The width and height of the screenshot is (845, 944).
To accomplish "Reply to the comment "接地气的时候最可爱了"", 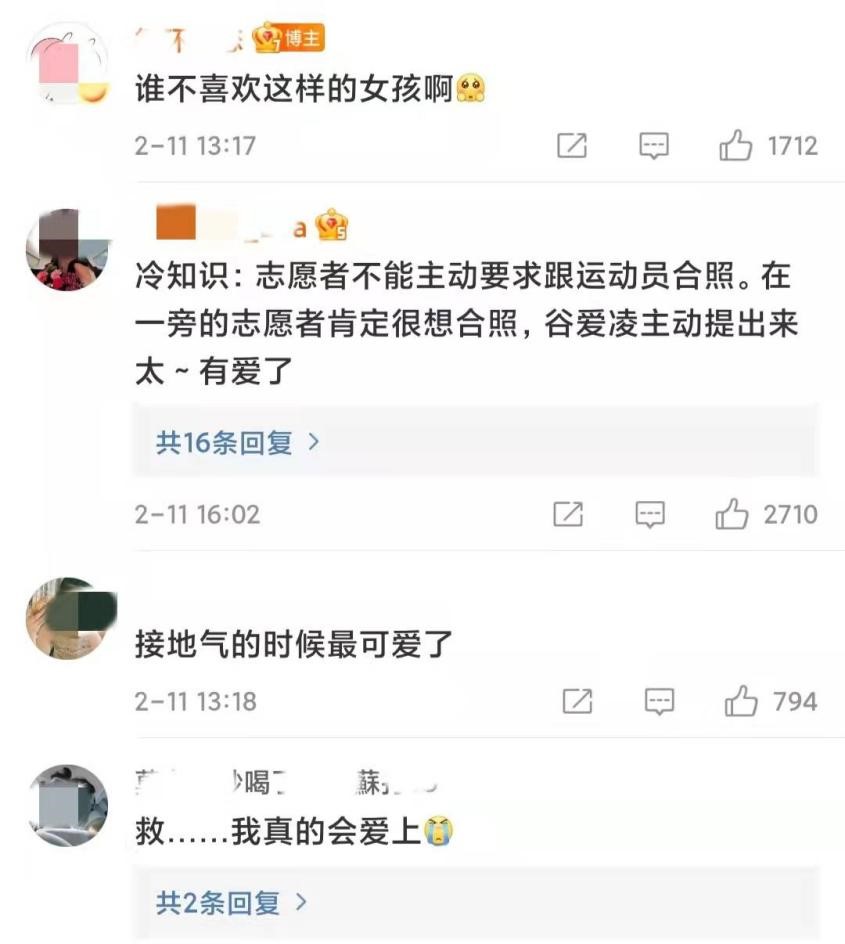I will pos(659,702).
